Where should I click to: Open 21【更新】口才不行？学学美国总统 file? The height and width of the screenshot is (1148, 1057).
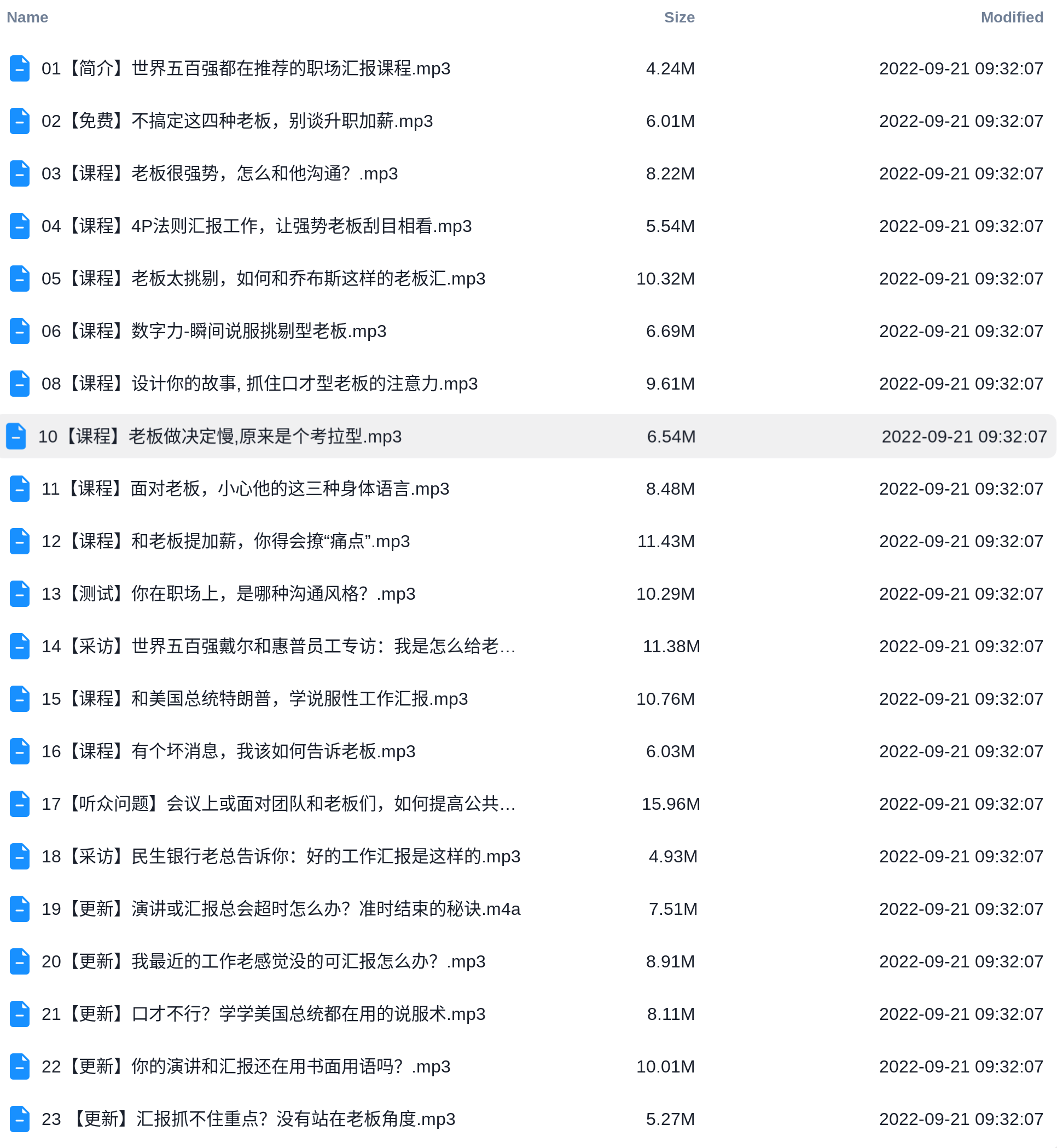(x=263, y=1014)
